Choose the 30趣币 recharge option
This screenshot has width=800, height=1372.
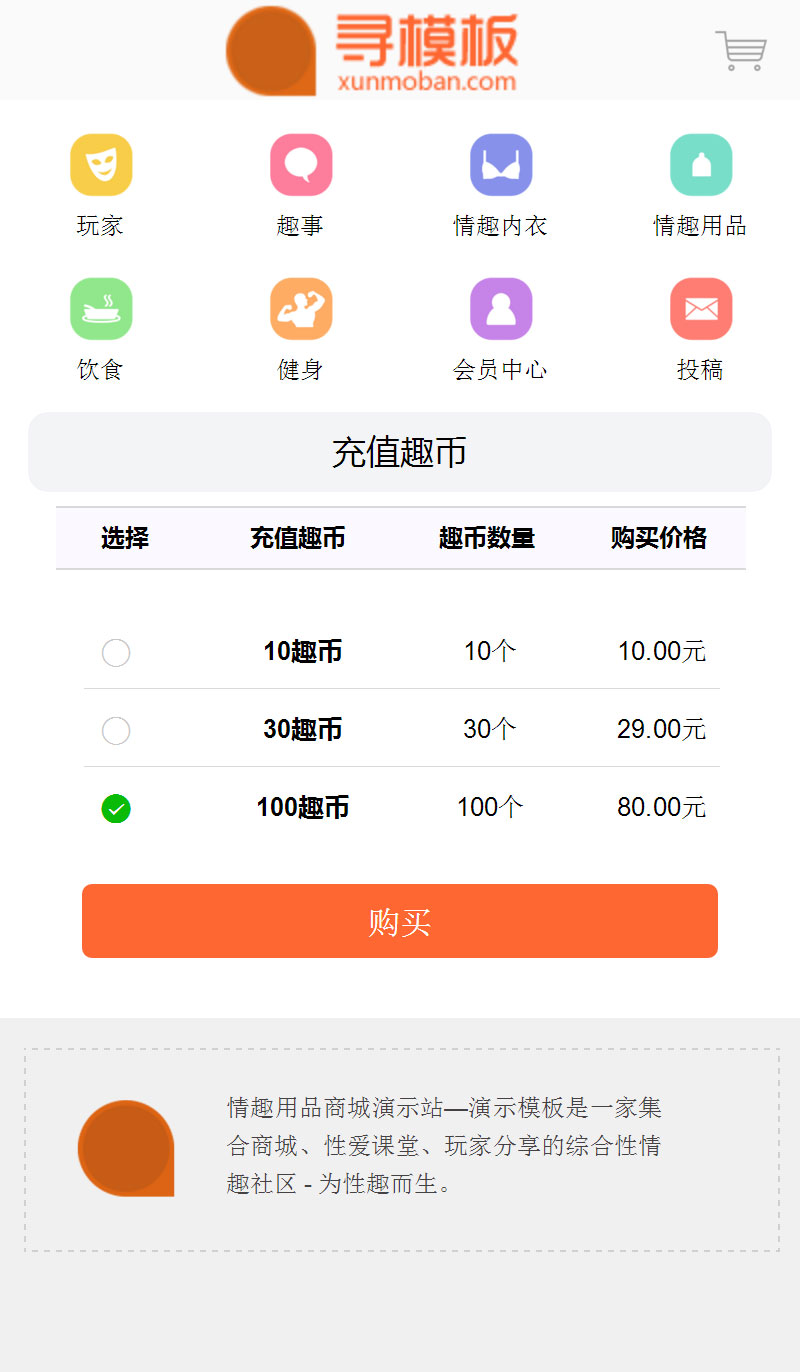116,731
